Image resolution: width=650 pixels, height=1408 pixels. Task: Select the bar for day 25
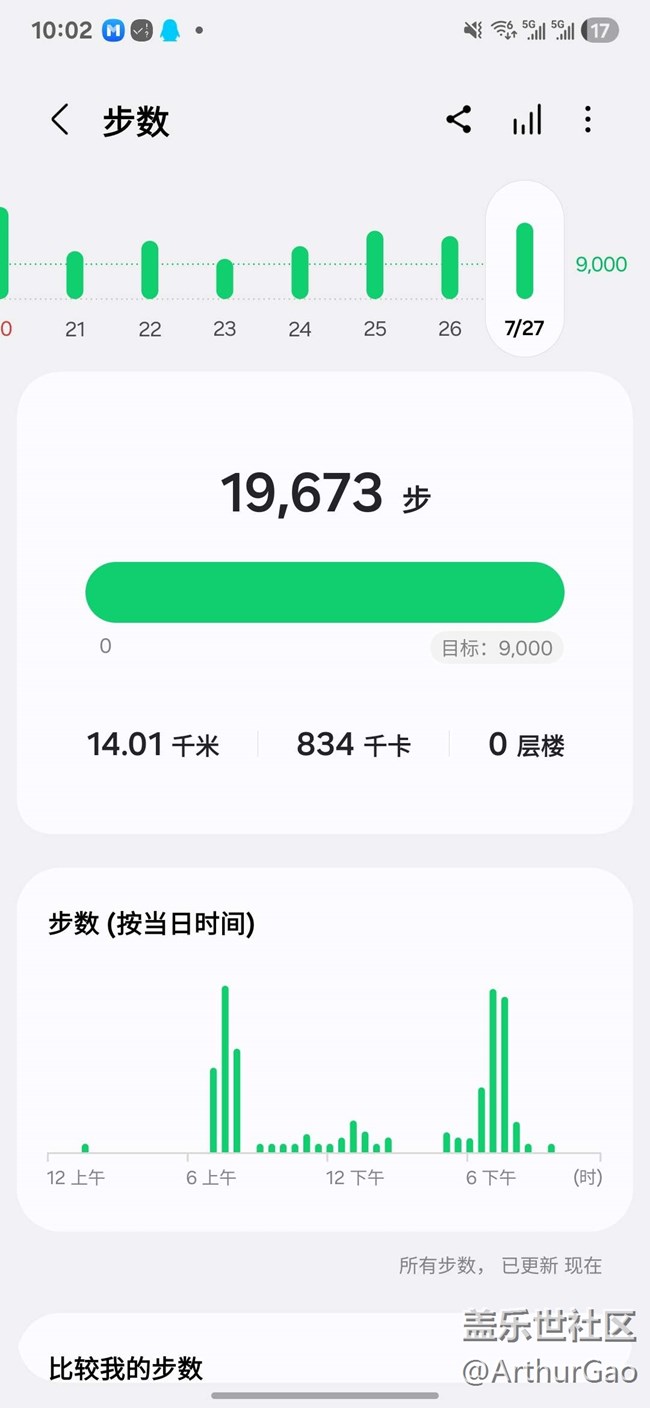375,265
